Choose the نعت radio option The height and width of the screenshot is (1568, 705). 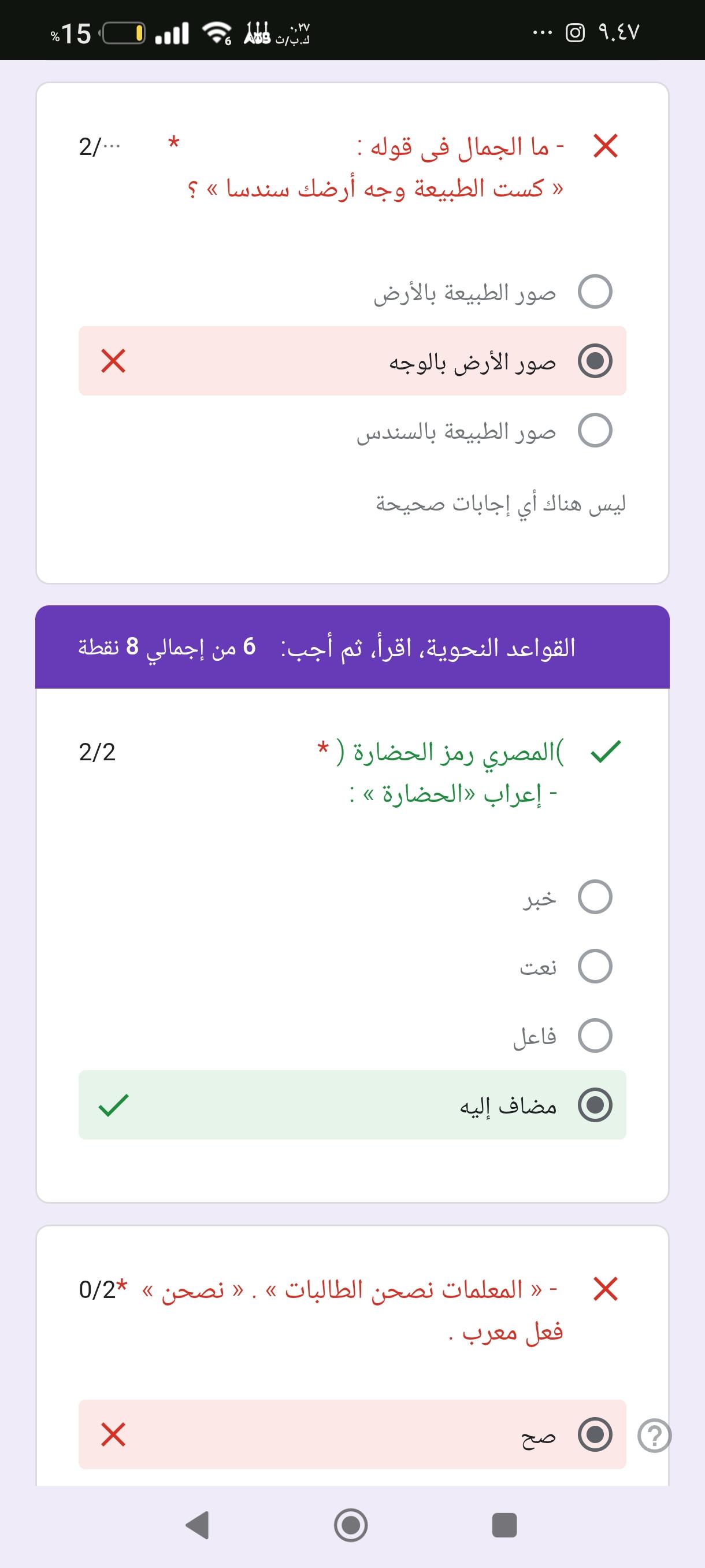click(x=594, y=966)
